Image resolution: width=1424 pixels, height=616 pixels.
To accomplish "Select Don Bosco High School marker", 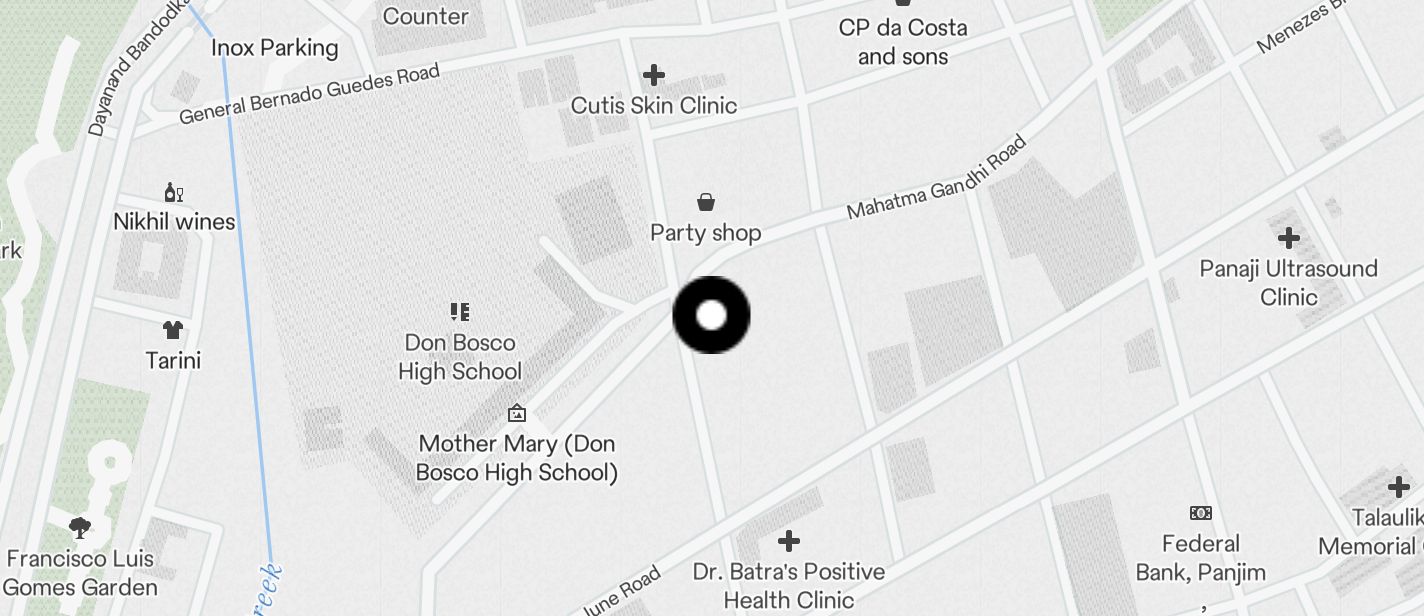I will (x=460, y=312).
